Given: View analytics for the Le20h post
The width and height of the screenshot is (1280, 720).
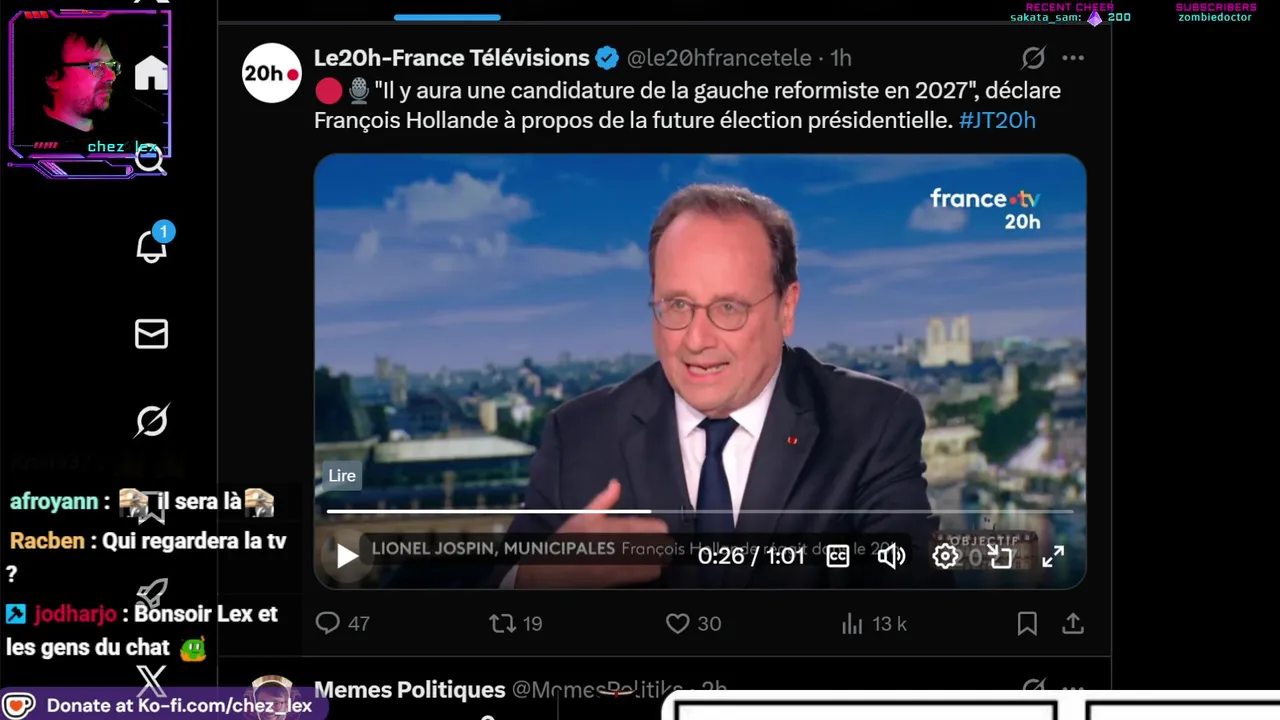Looking at the screenshot, I should [852, 624].
